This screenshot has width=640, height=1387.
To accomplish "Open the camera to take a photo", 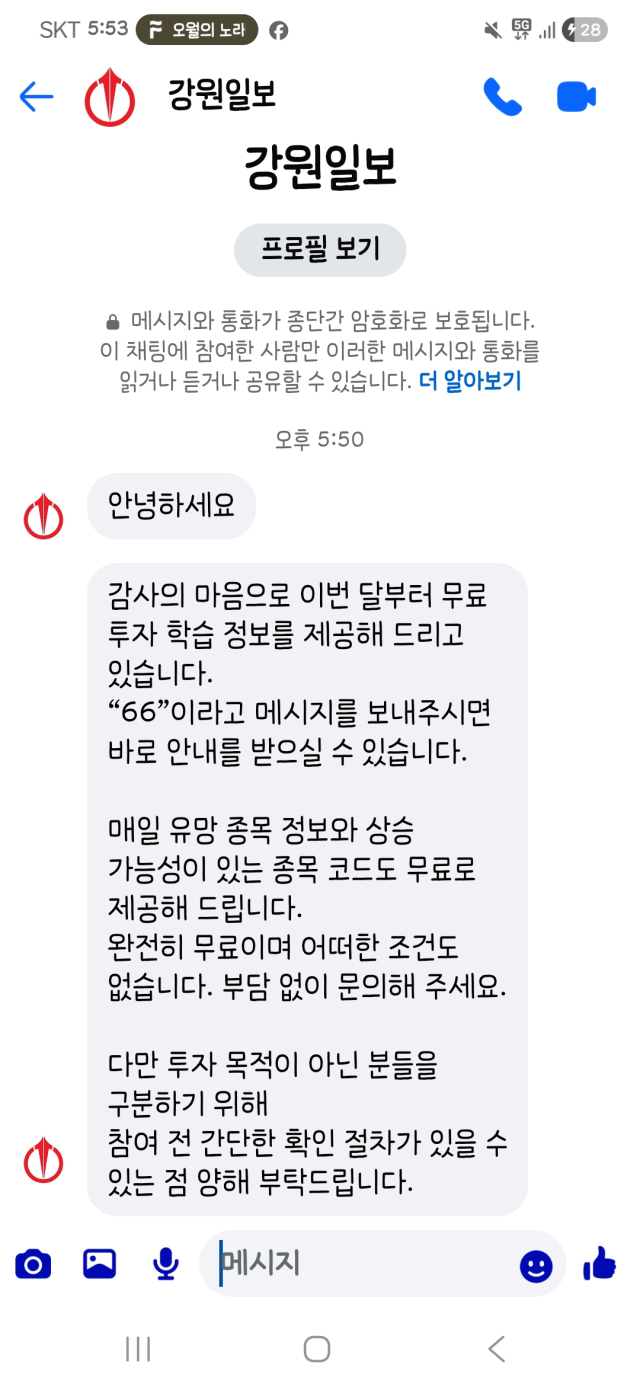I will [x=33, y=1265].
